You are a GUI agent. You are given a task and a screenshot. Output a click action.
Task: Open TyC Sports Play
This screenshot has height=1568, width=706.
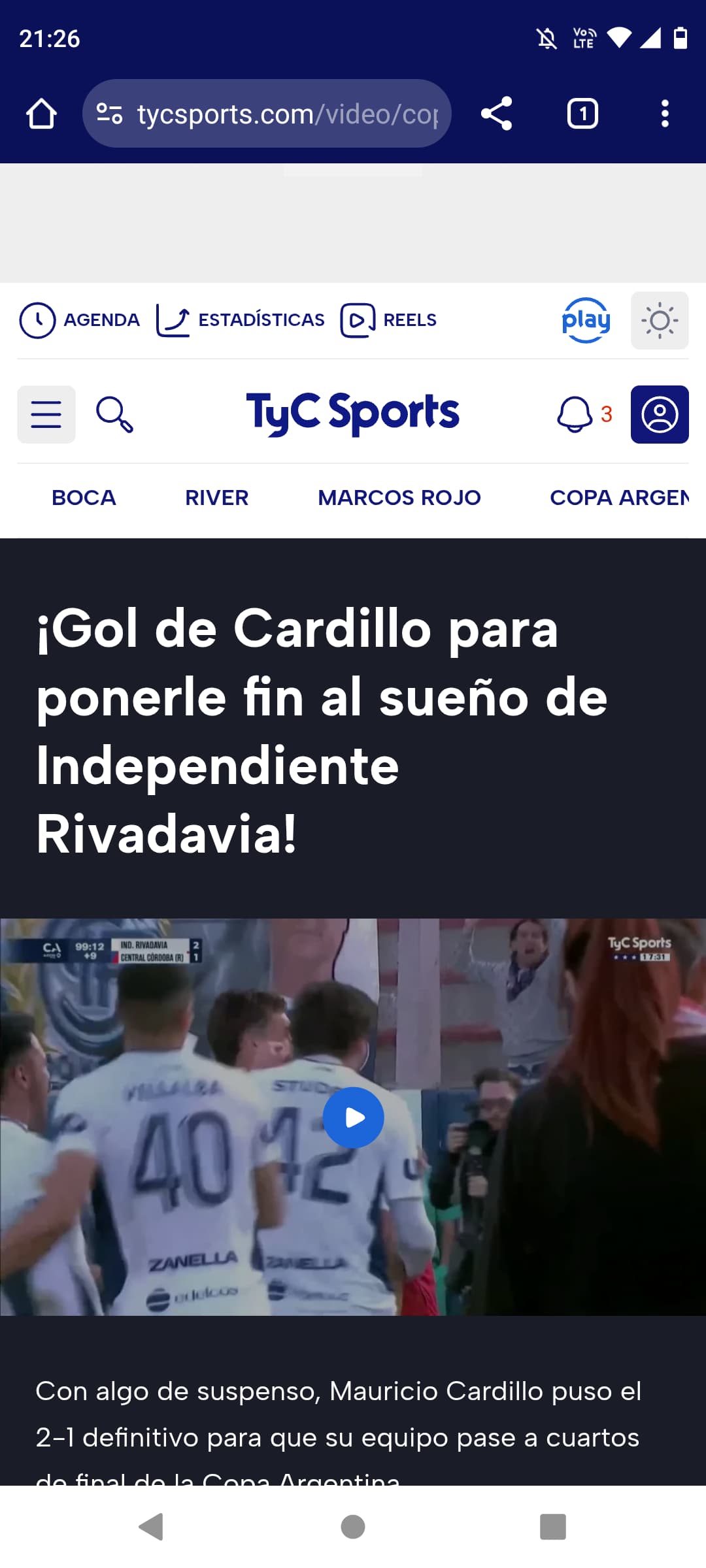pos(586,320)
